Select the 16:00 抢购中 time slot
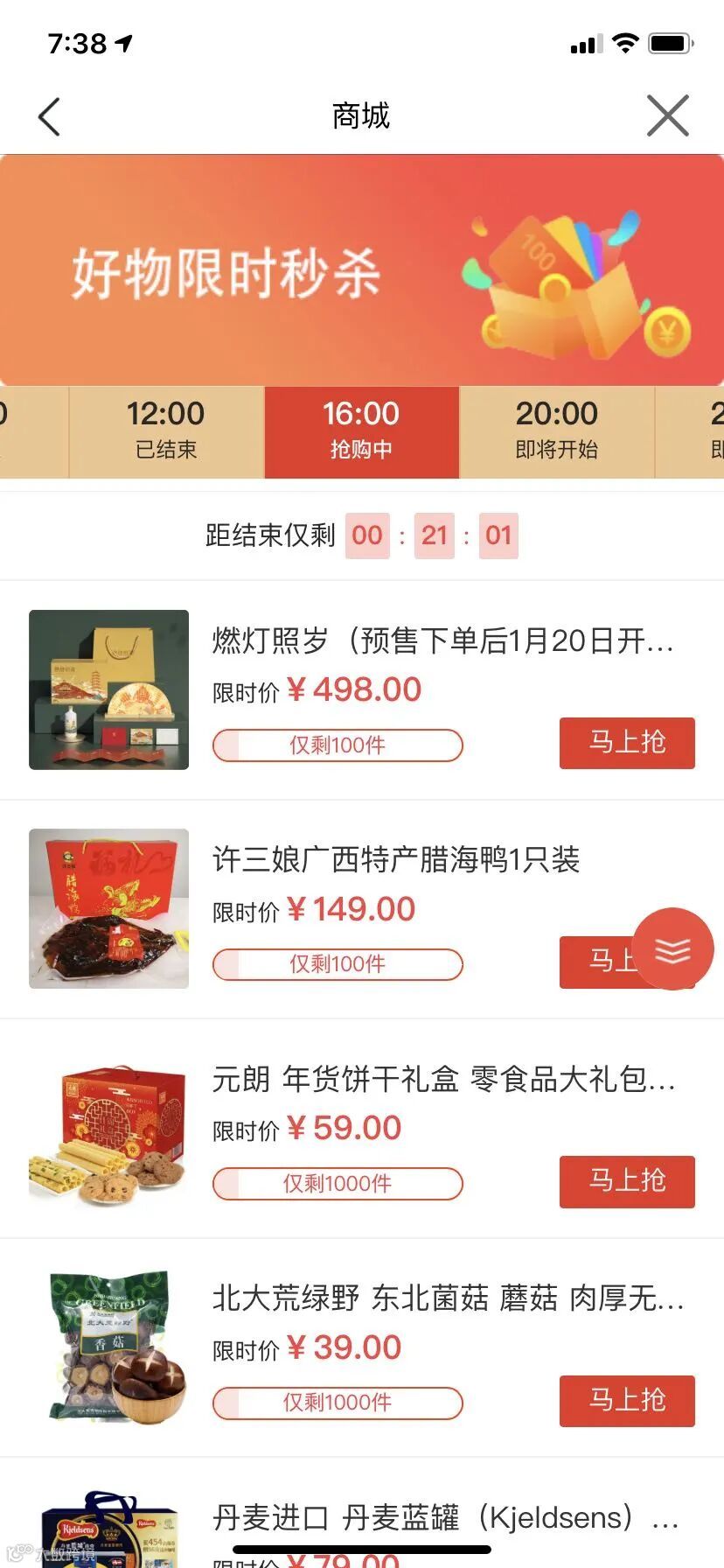This screenshot has height=1568, width=724. pos(361,431)
